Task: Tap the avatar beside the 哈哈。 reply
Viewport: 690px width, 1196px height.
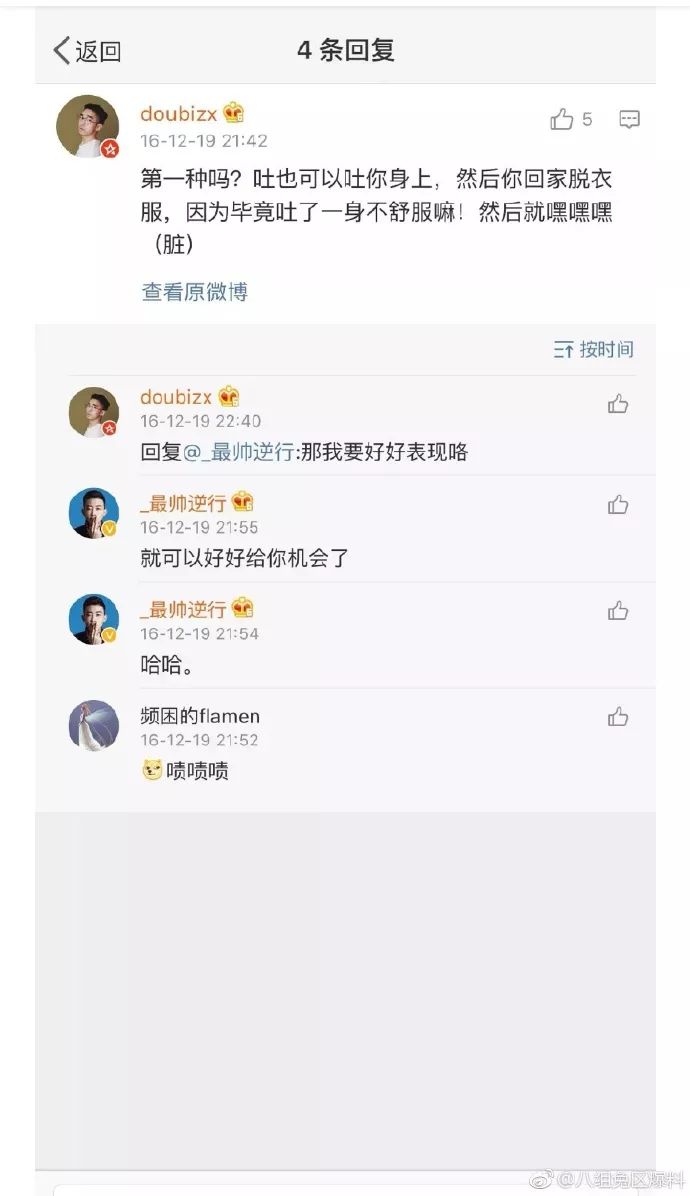Action: coord(94,618)
